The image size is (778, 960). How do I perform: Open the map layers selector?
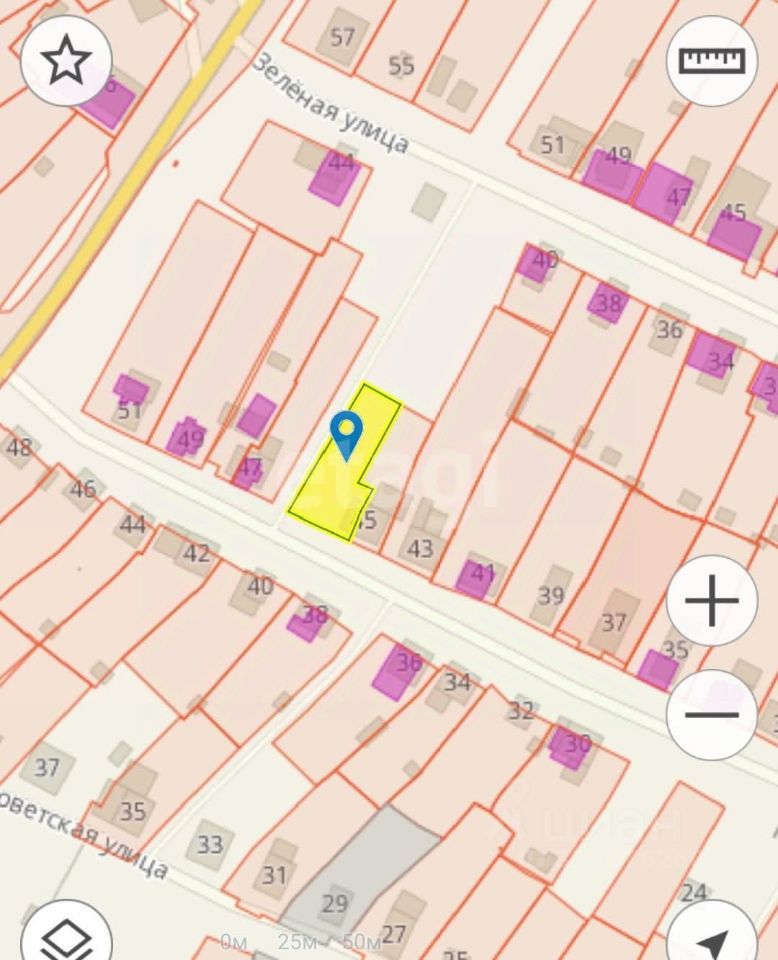coord(66,937)
